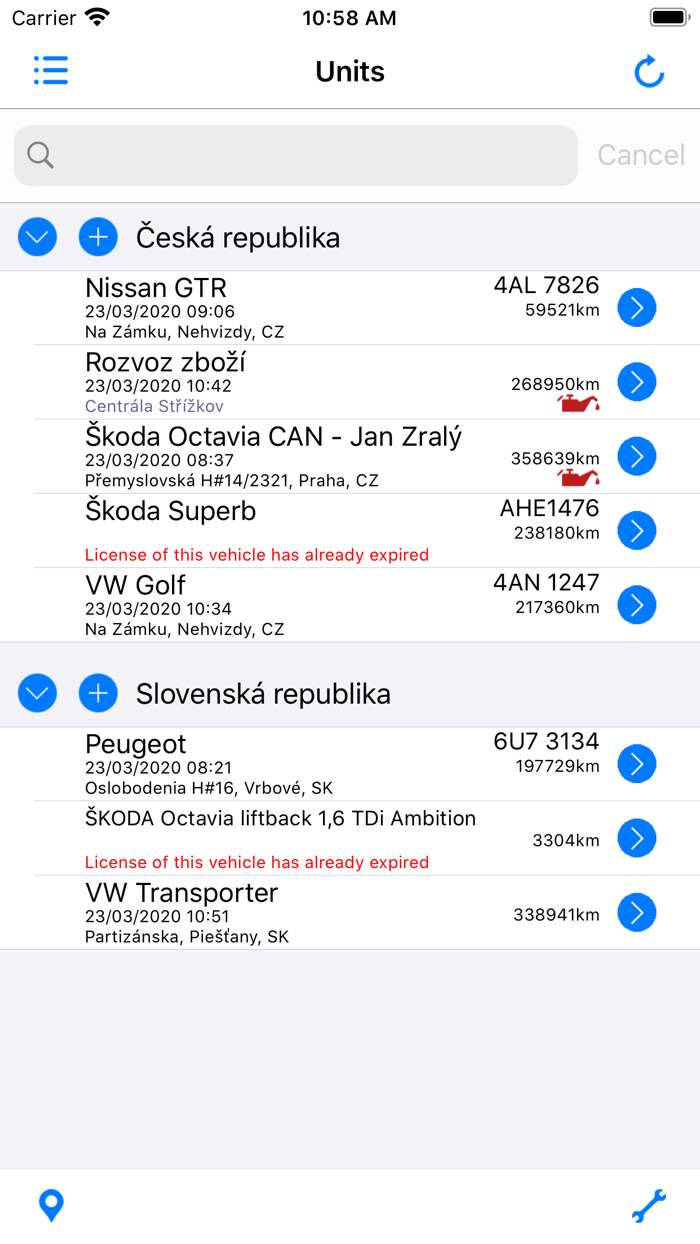
Task: View Škoda Superb details arrow
Action: coord(636,530)
